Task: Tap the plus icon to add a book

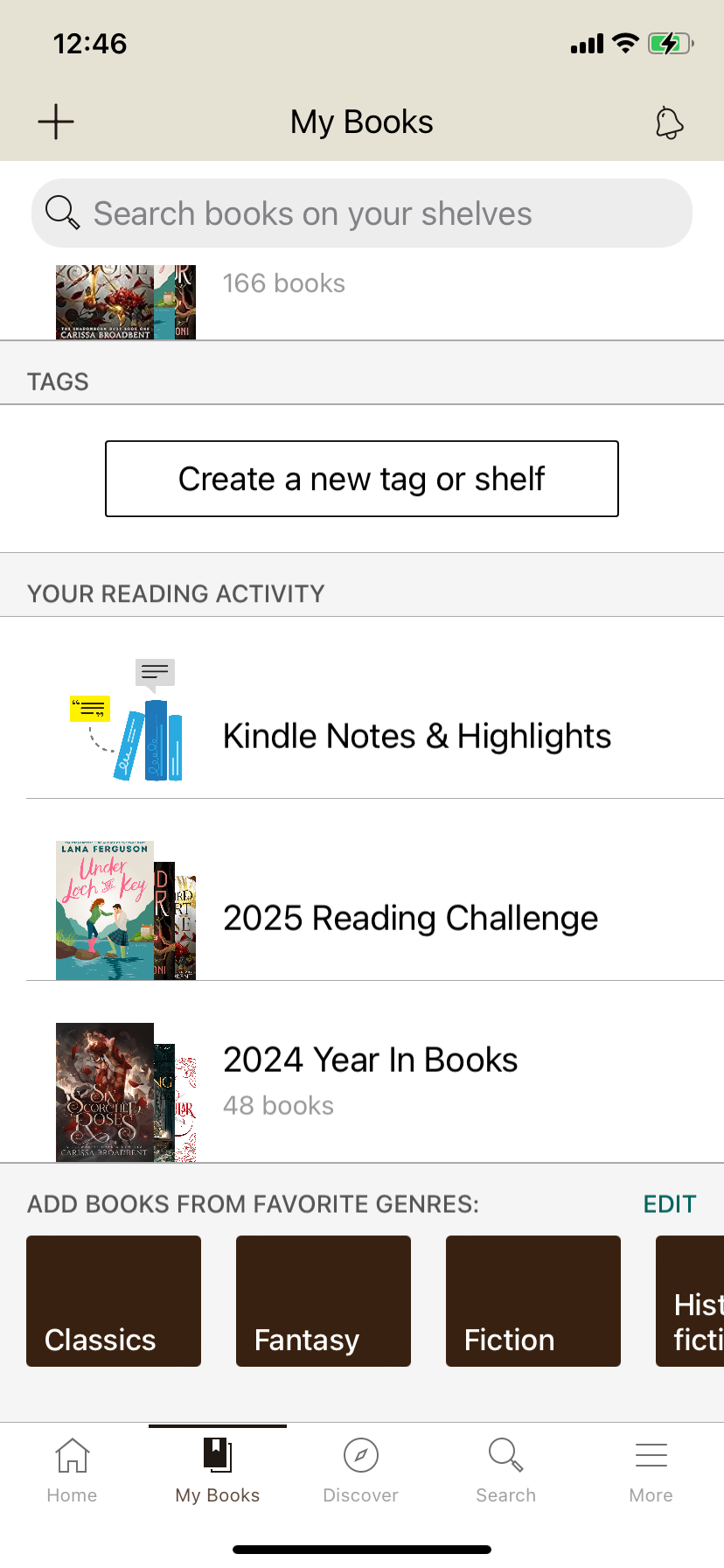Action: (55, 122)
